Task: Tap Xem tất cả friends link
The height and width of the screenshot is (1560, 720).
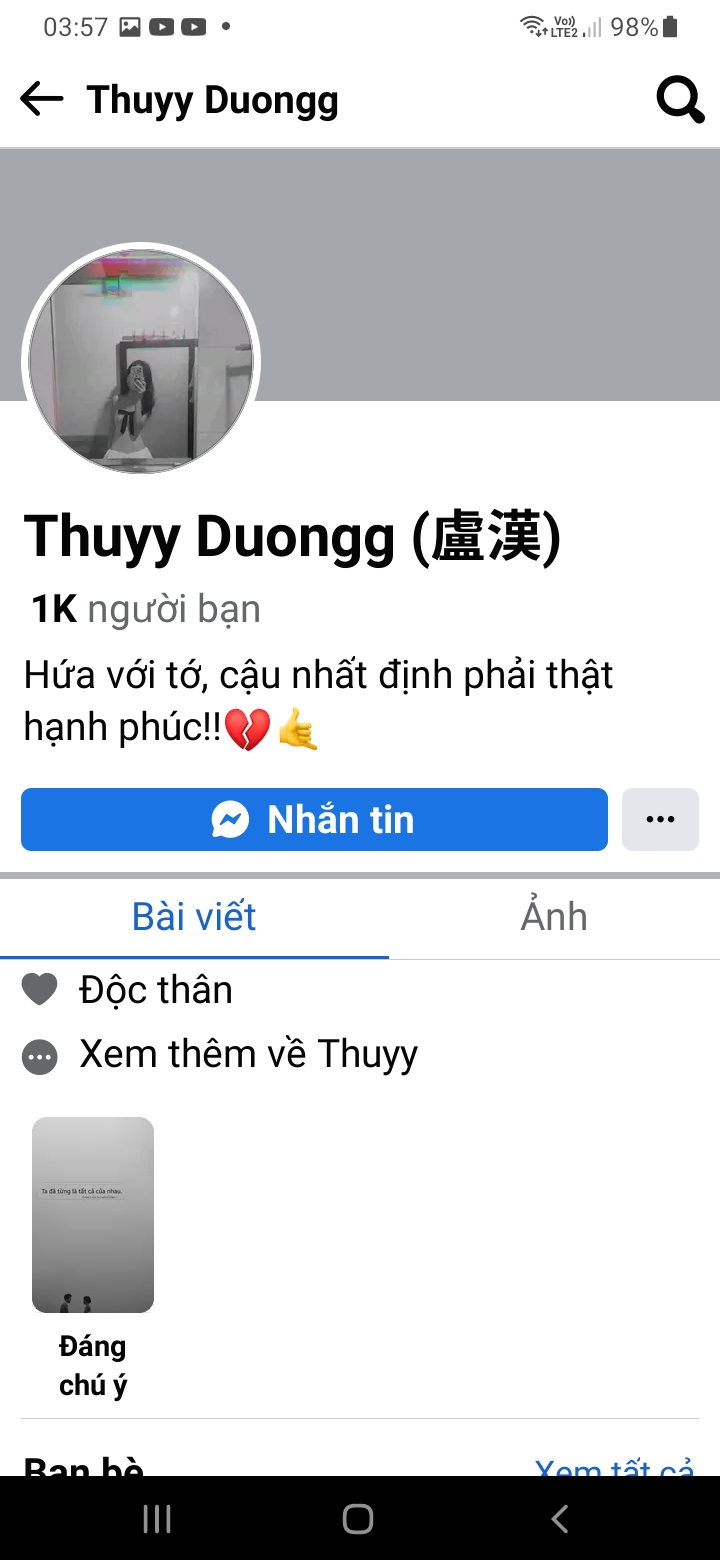Action: pyautogui.click(x=614, y=1468)
